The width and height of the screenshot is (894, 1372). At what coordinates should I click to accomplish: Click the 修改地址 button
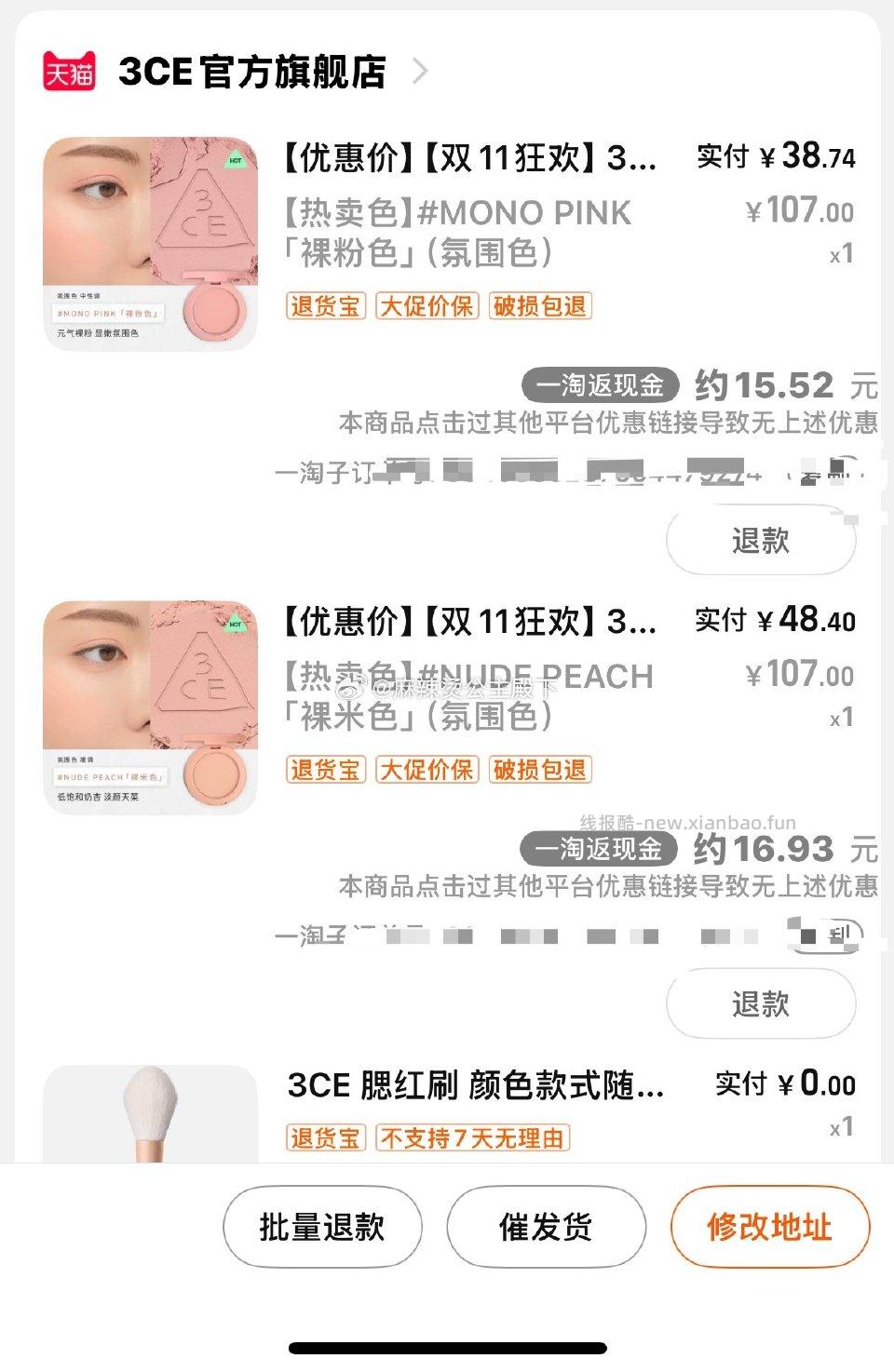click(769, 1226)
